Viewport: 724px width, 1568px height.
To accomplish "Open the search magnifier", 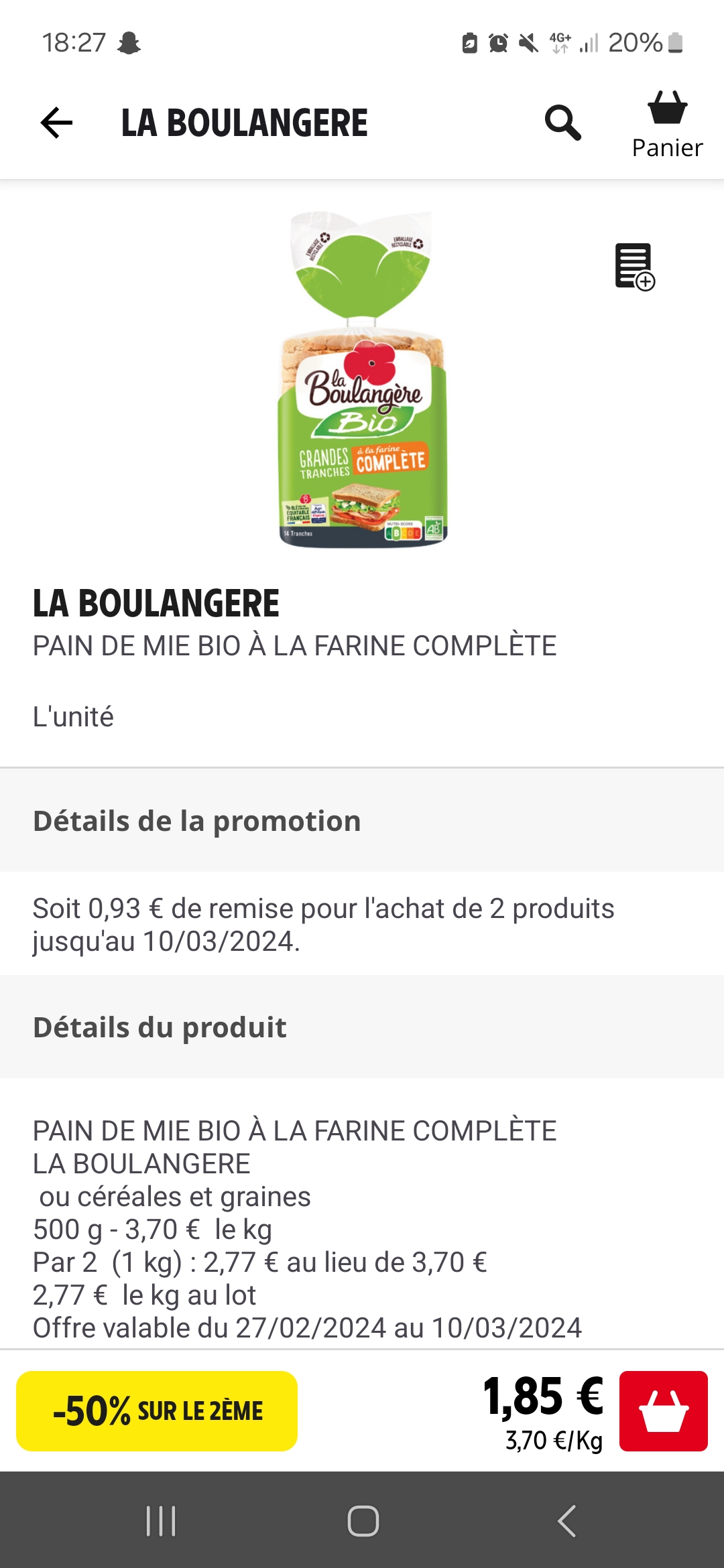I will point(562,123).
